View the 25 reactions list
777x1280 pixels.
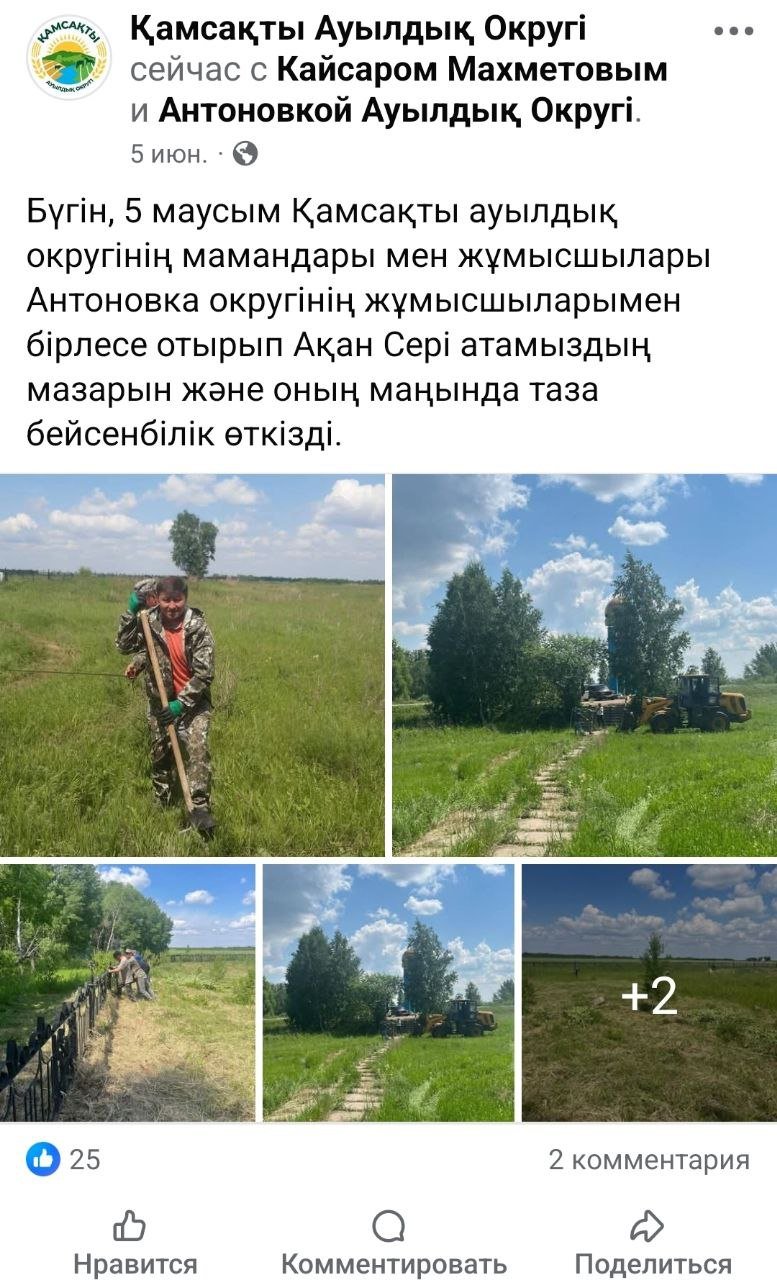[64, 1159]
